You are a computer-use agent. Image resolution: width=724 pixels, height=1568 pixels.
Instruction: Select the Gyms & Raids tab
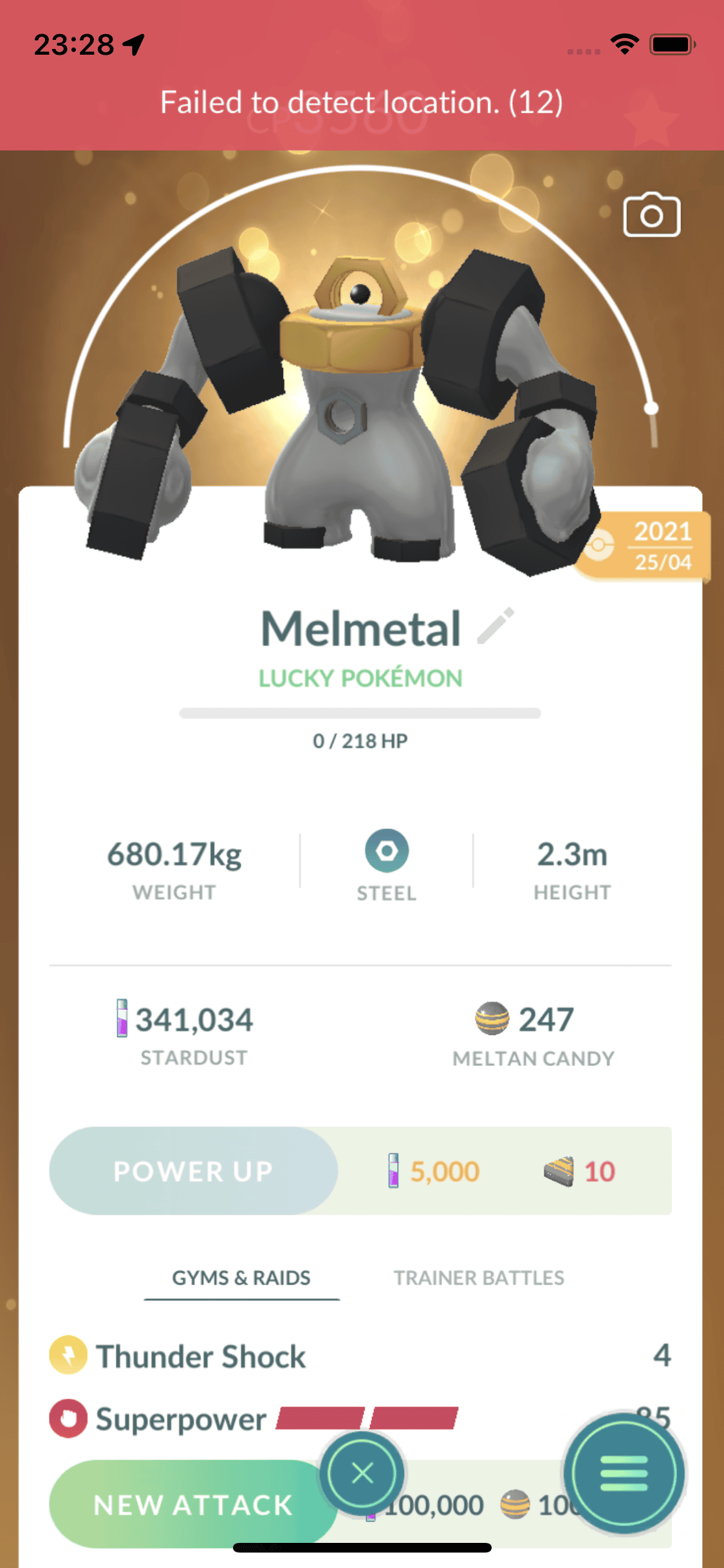241,1278
